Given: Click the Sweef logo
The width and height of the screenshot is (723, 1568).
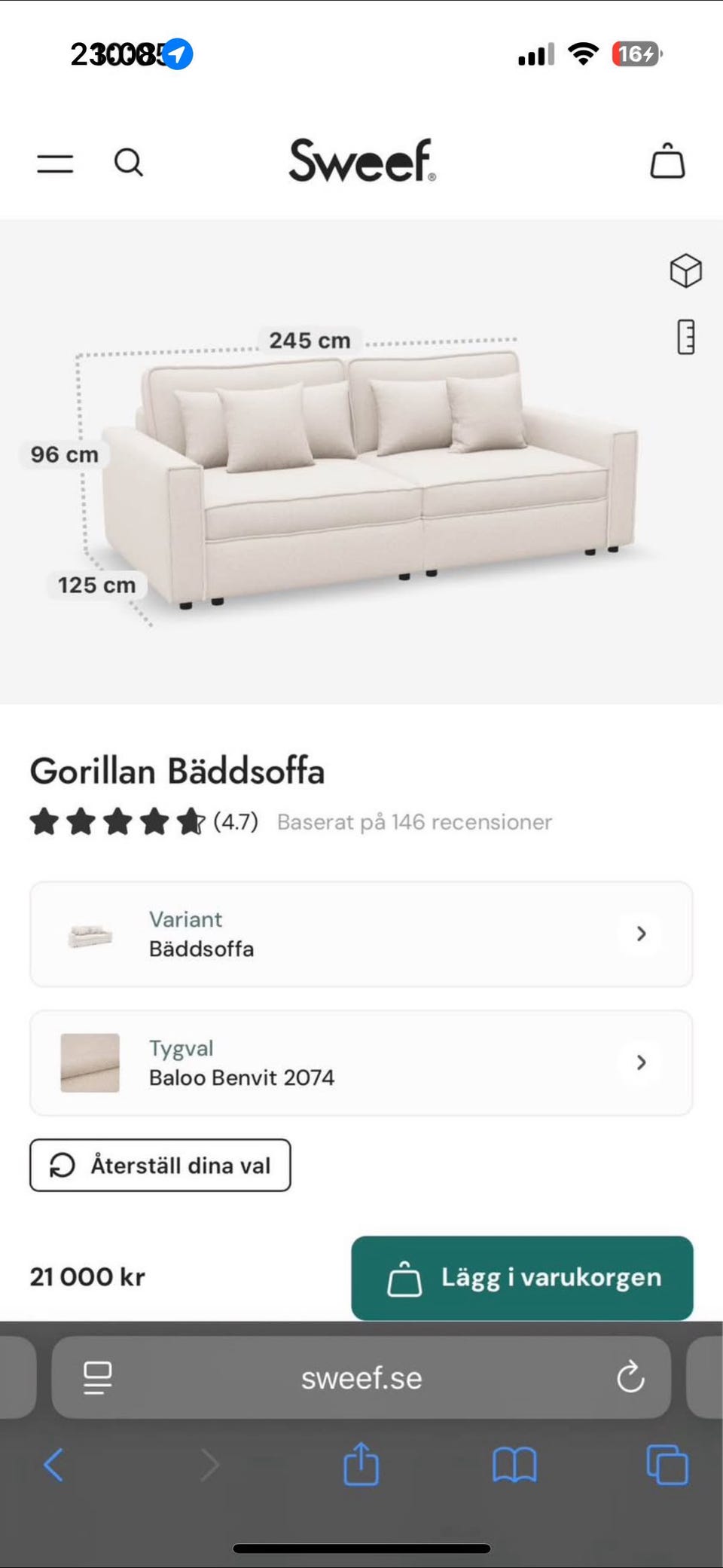Looking at the screenshot, I should point(361,160).
